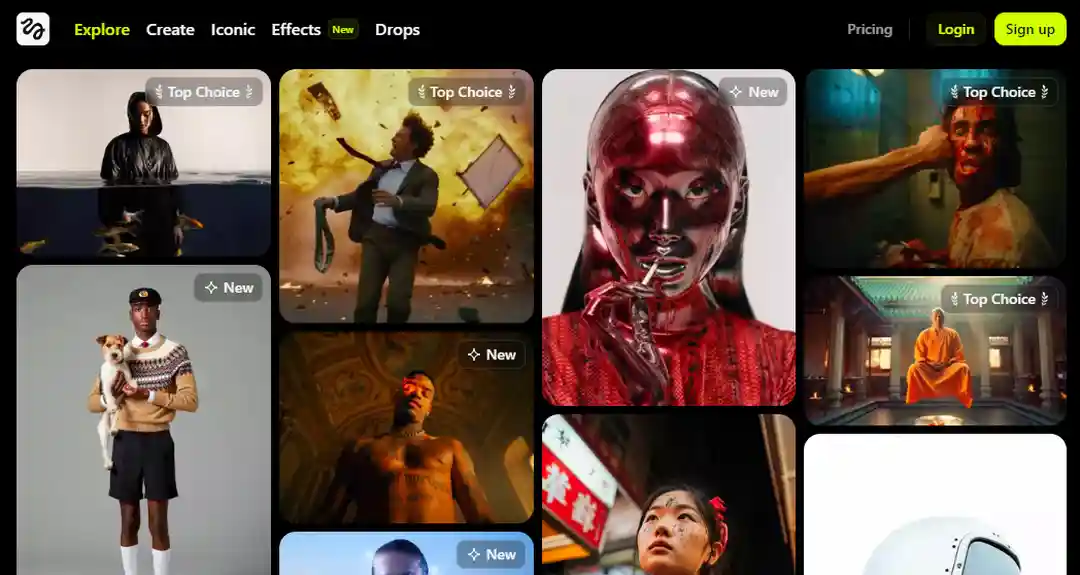Open the explosion scene with man in suit
Image resolution: width=1080 pixels, height=575 pixels.
click(406, 200)
